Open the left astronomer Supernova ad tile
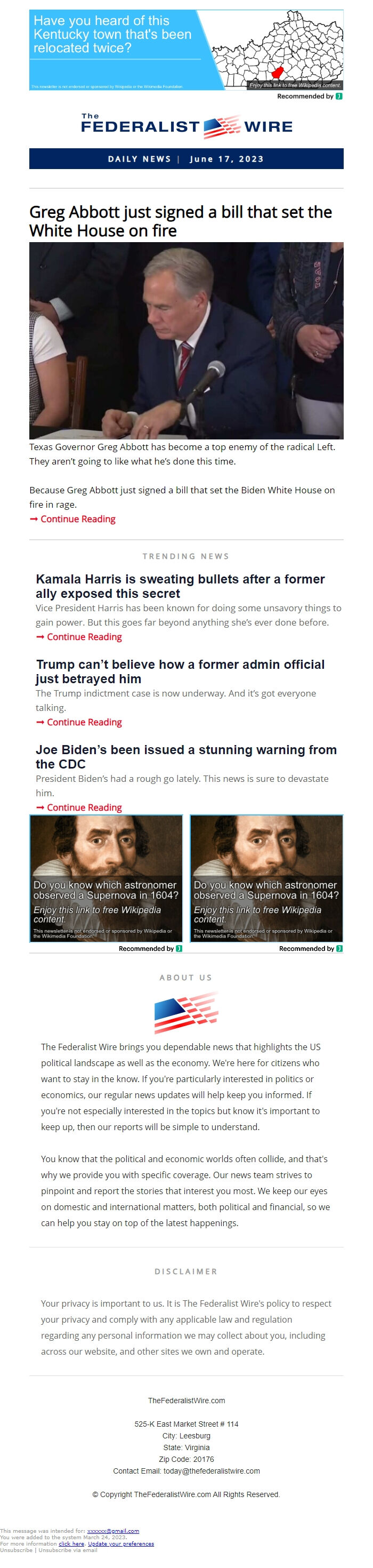Image resolution: width=373 pixels, height=1568 pixels. point(106,878)
